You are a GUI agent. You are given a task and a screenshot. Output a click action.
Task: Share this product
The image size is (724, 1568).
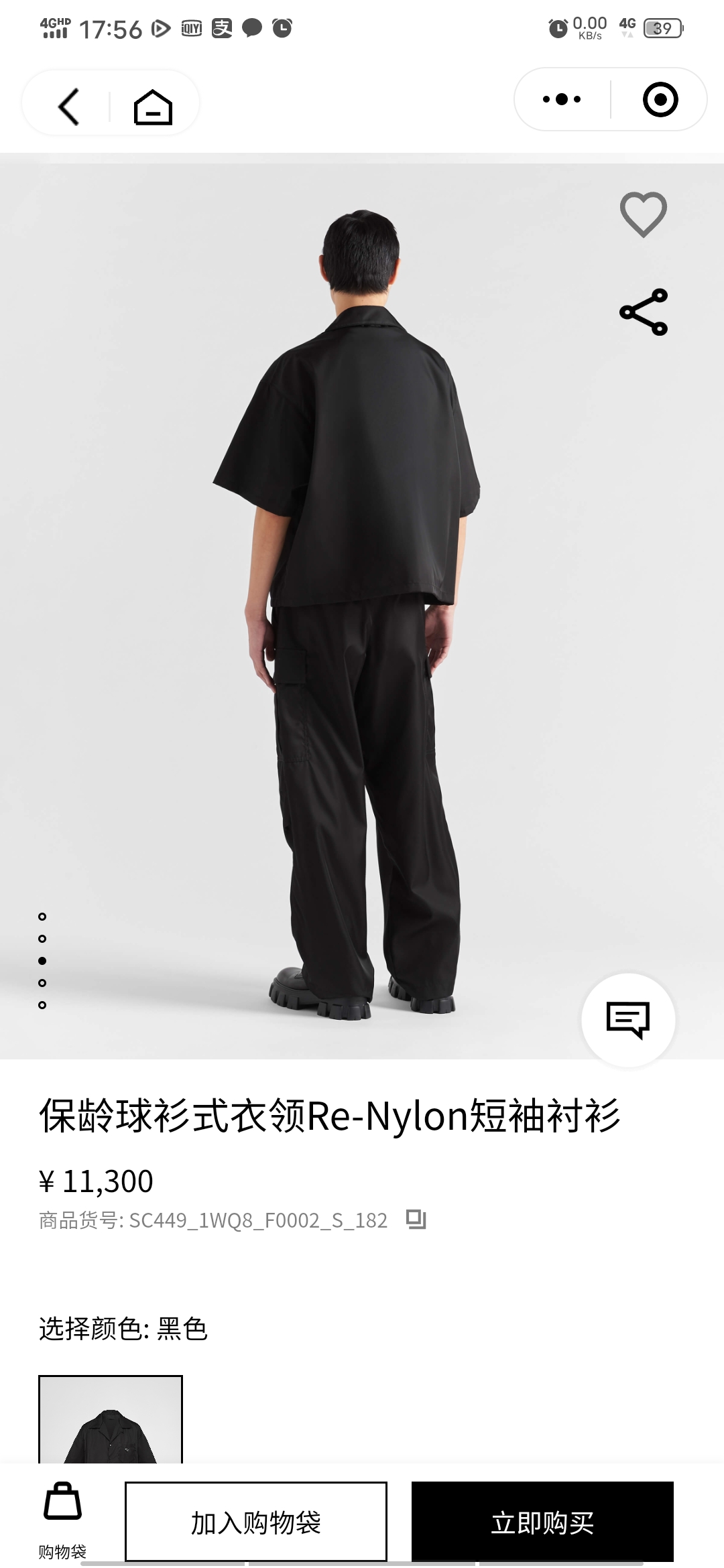[x=643, y=312]
